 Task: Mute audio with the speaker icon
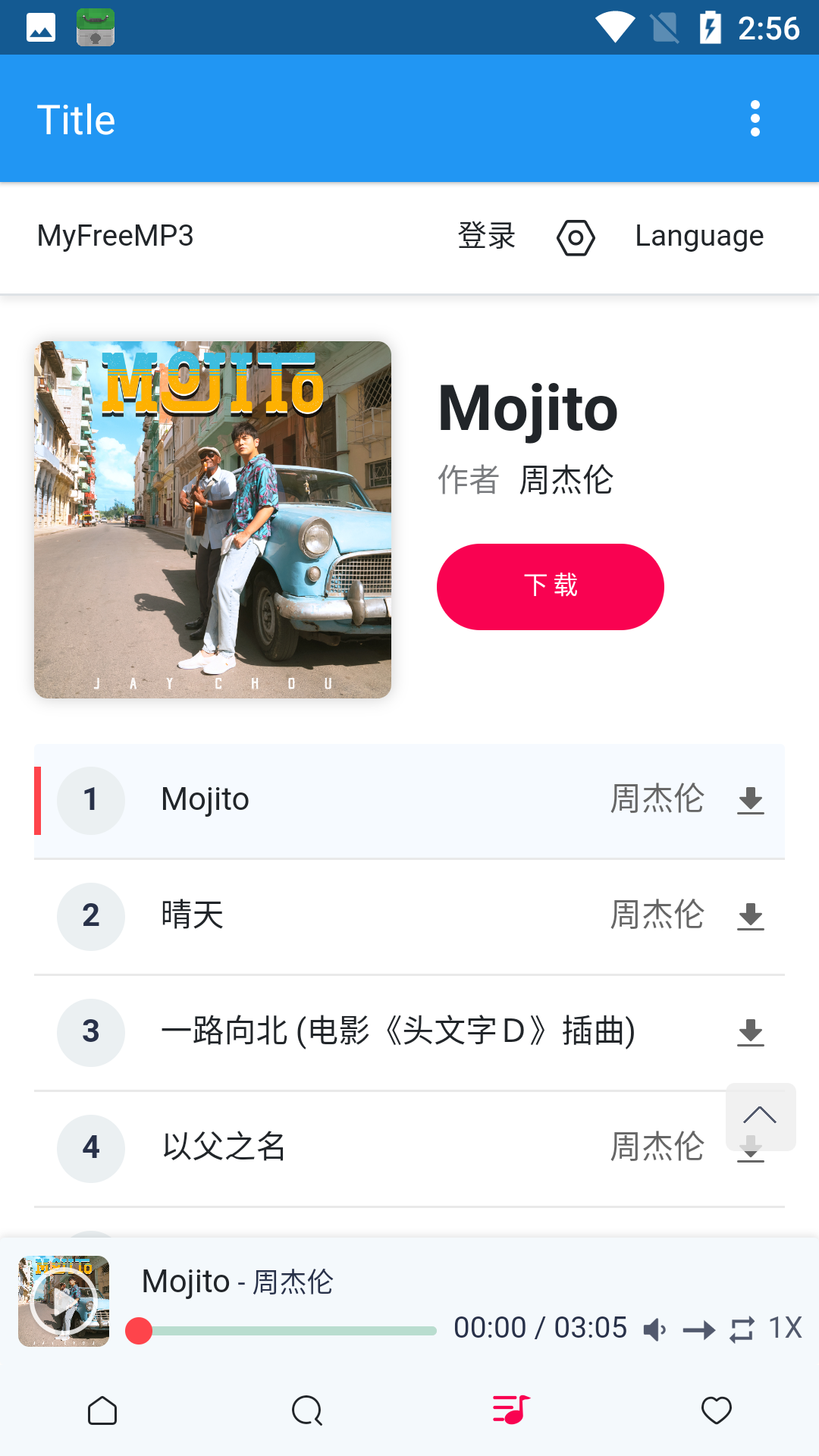pos(654,1329)
